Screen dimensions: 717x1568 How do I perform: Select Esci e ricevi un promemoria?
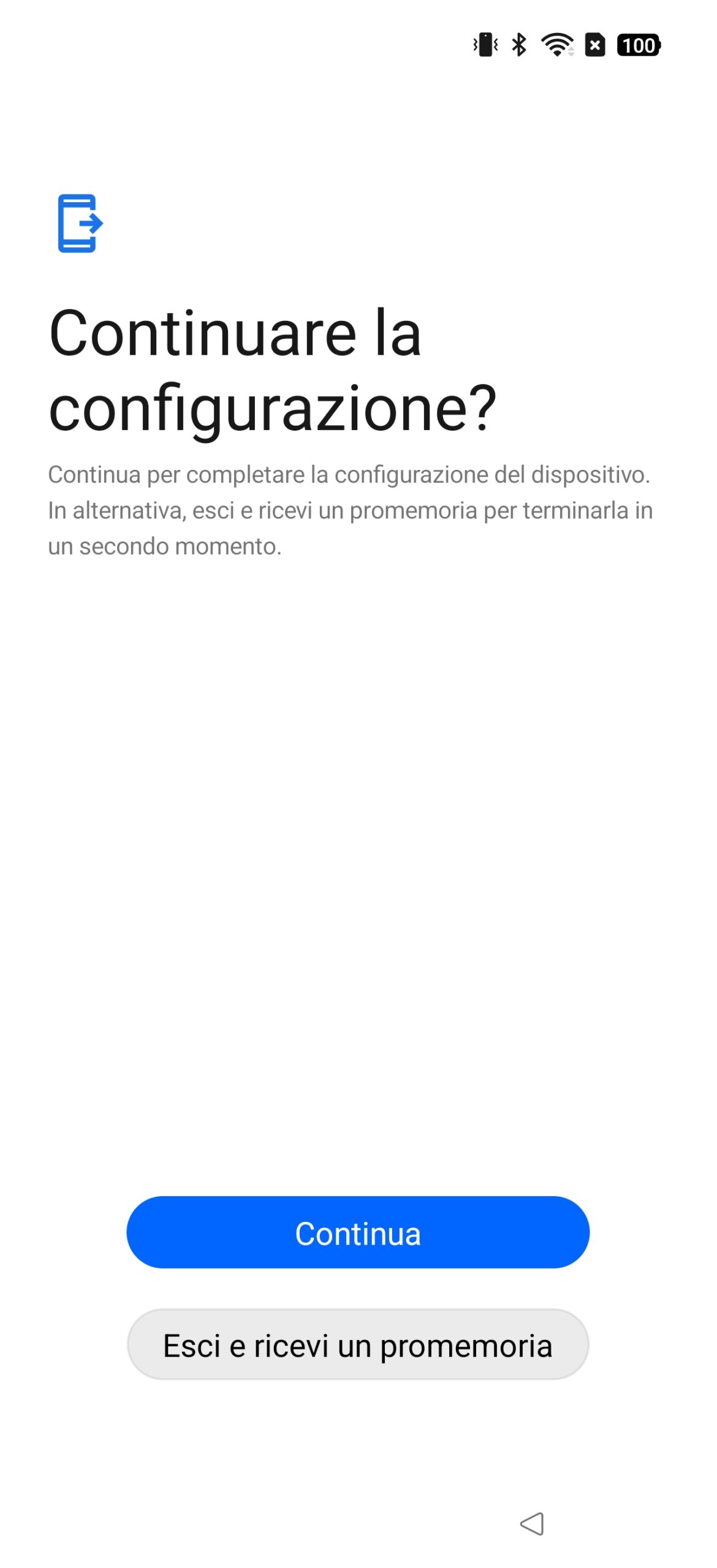pyautogui.click(x=358, y=1345)
